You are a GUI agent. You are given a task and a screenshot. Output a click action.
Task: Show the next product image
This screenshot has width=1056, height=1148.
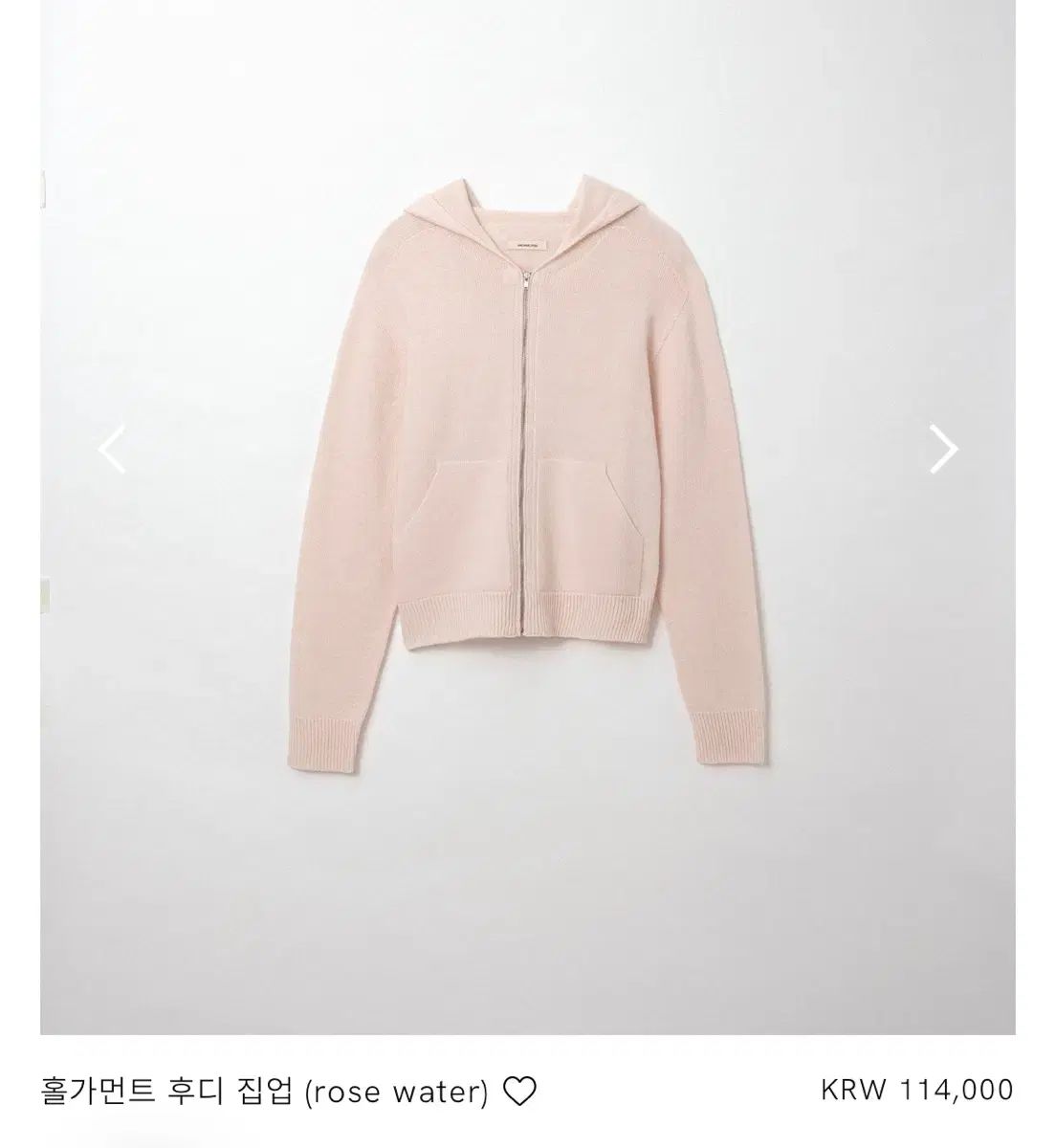(943, 448)
